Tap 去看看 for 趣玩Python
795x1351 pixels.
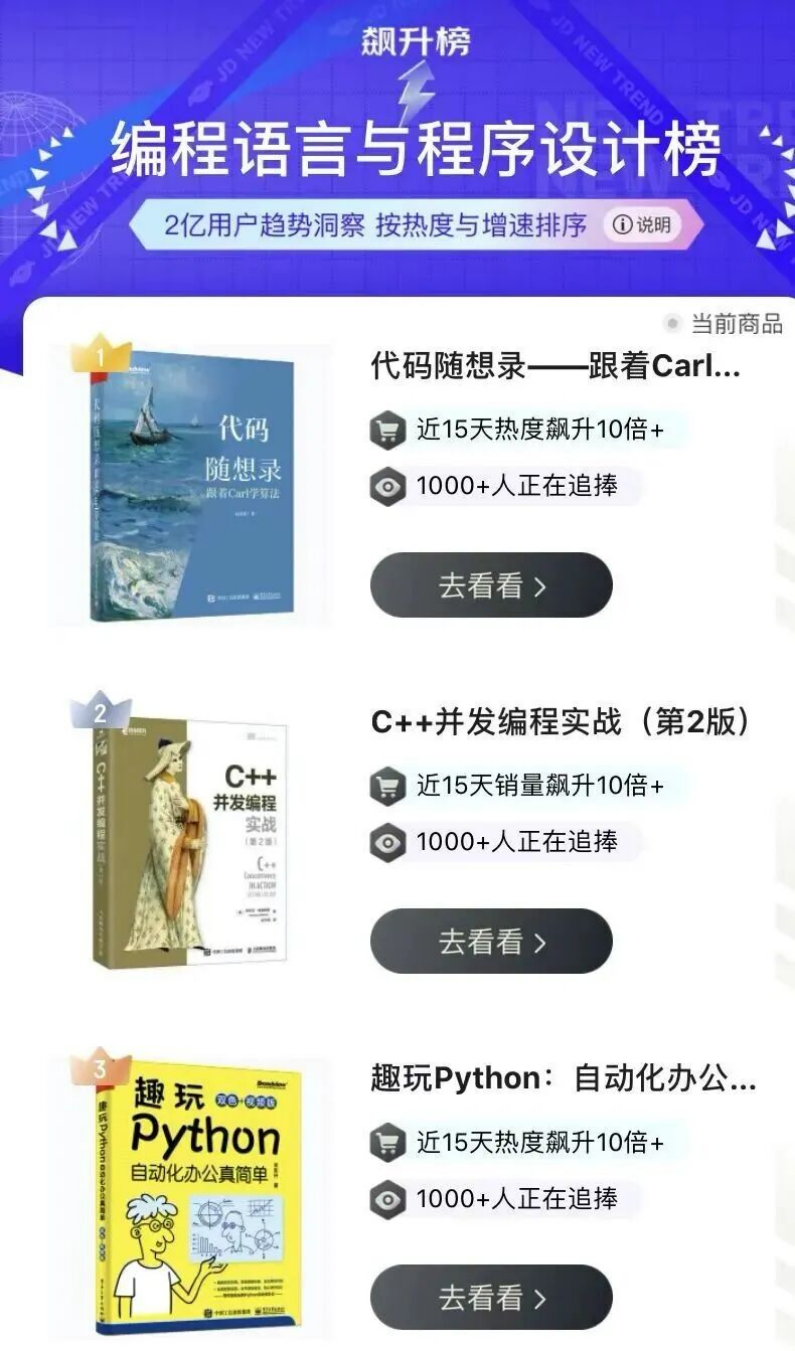tap(491, 1297)
